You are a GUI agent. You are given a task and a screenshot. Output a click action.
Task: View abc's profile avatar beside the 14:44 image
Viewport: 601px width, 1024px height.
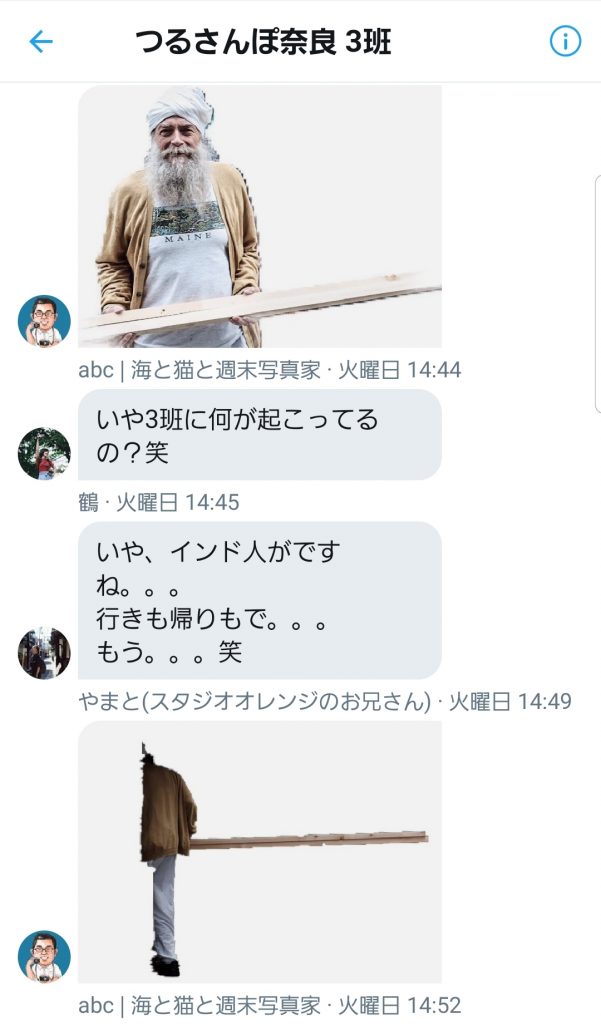[44, 321]
